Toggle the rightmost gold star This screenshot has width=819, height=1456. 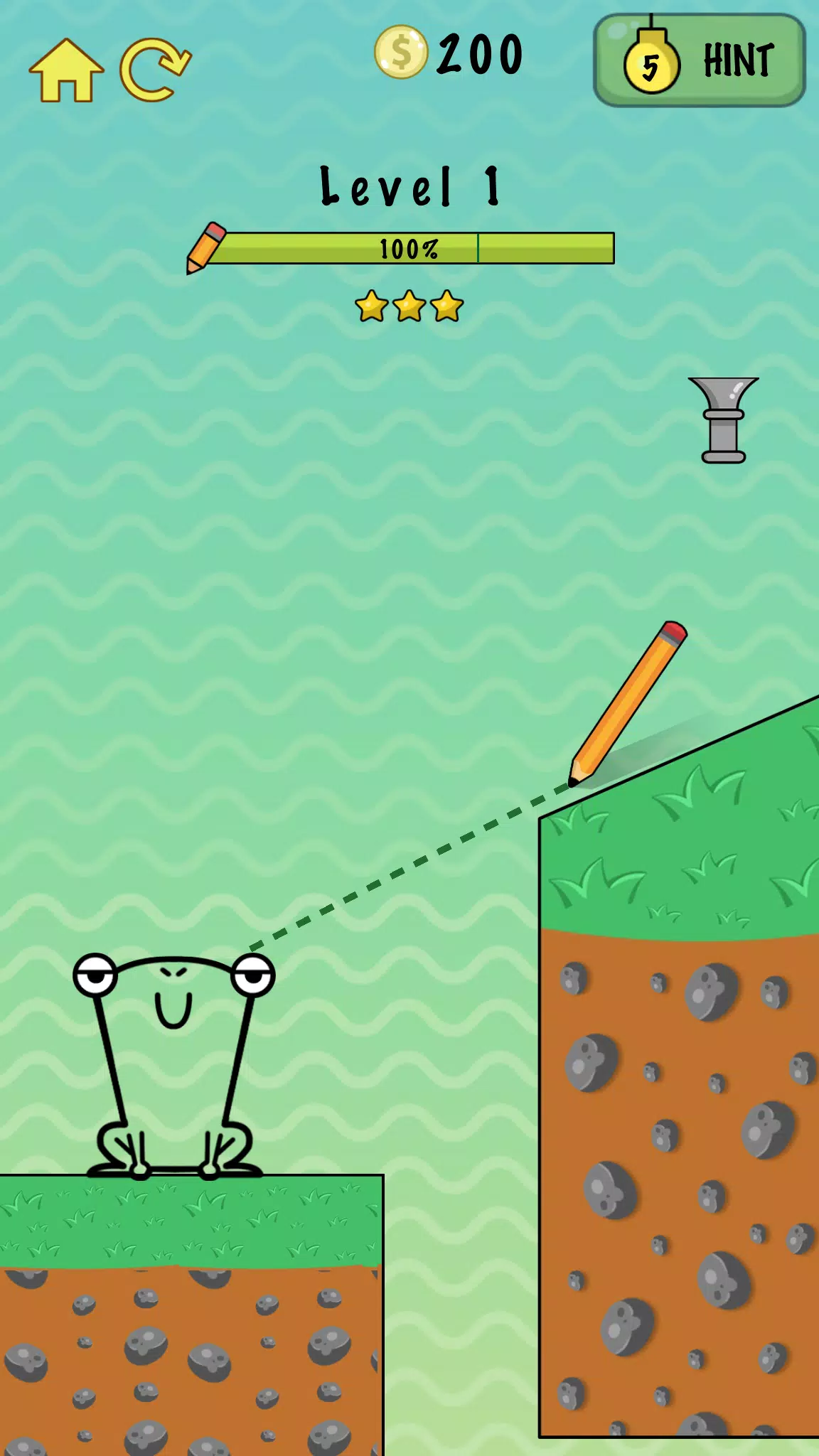[448, 306]
